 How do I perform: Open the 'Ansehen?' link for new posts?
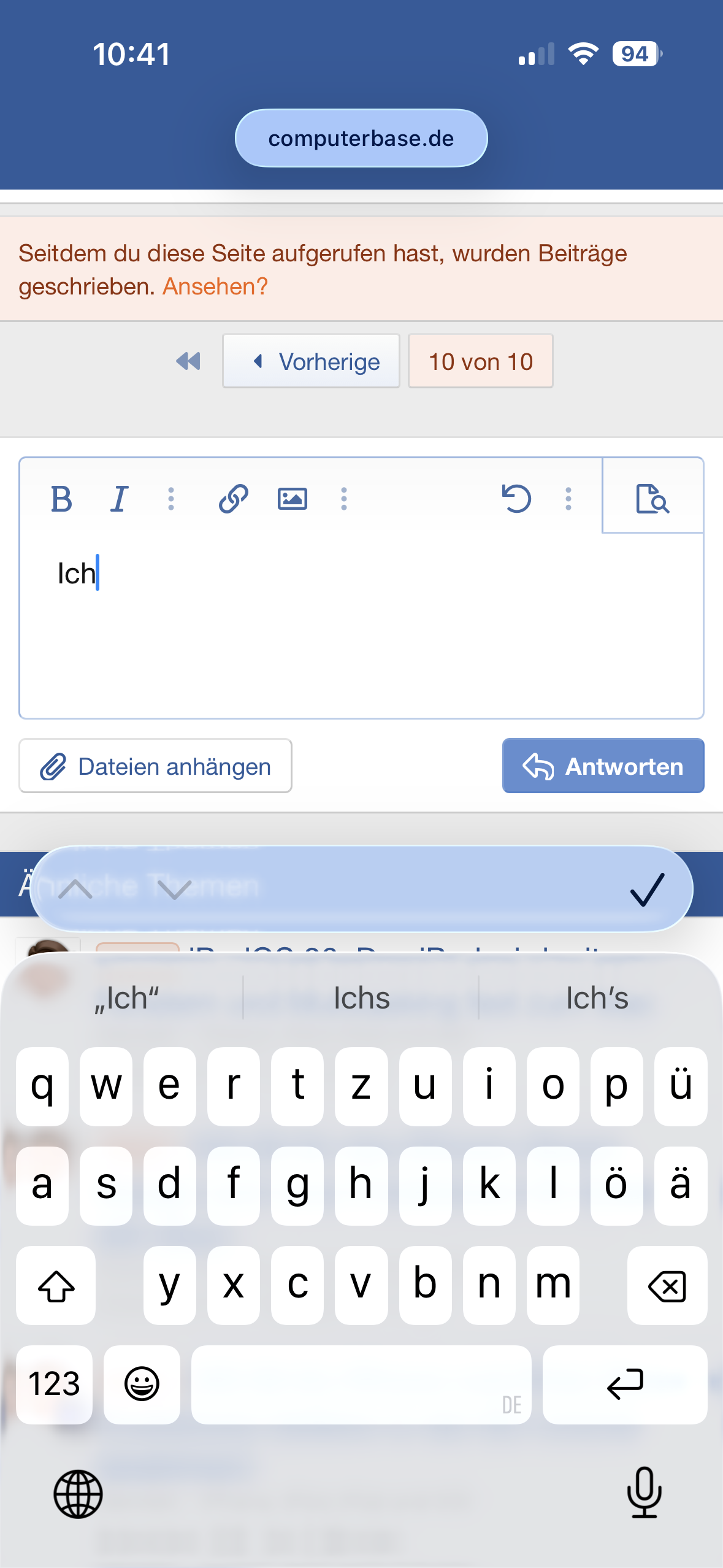point(215,286)
